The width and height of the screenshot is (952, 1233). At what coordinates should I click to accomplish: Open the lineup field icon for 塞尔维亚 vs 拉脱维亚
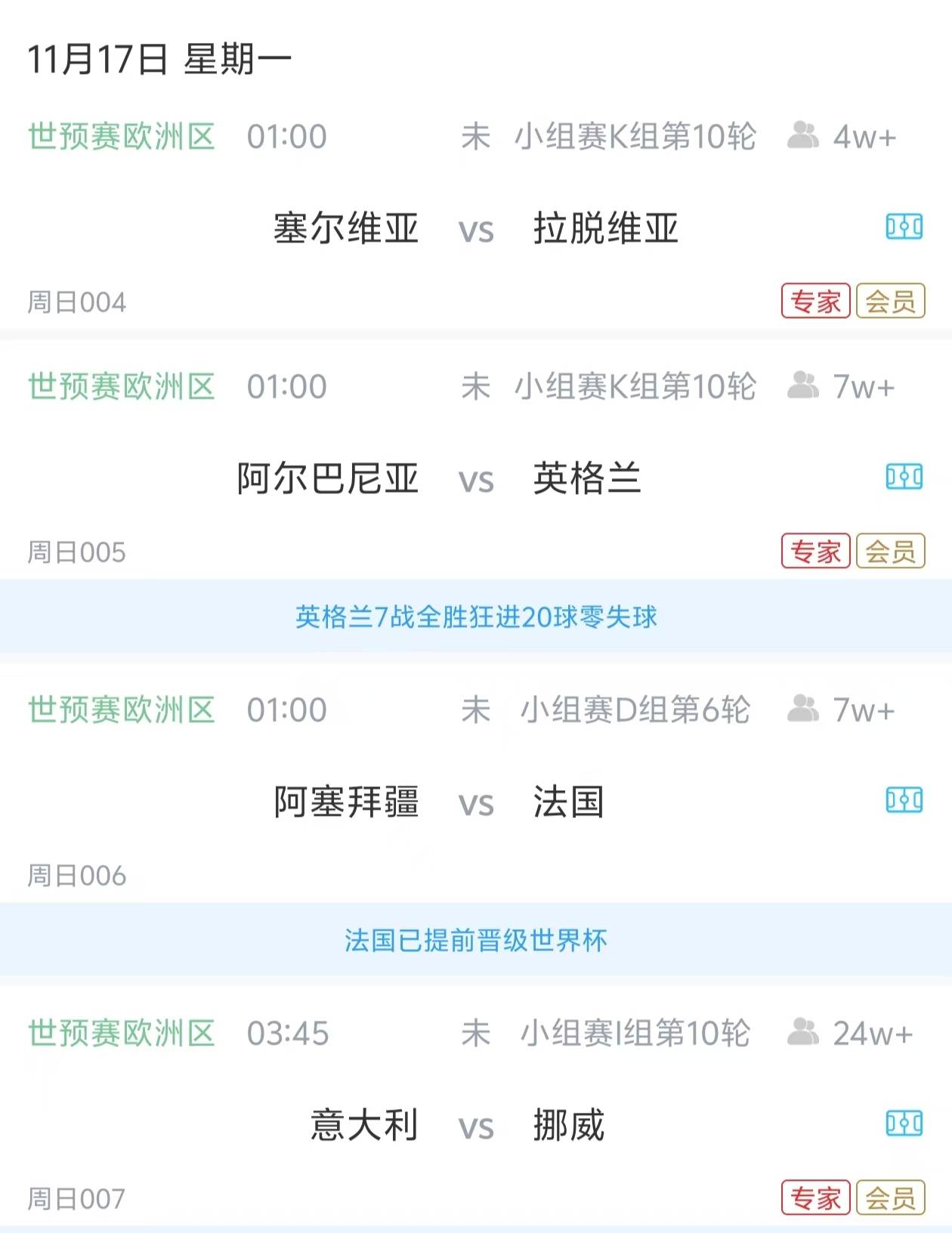(904, 224)
